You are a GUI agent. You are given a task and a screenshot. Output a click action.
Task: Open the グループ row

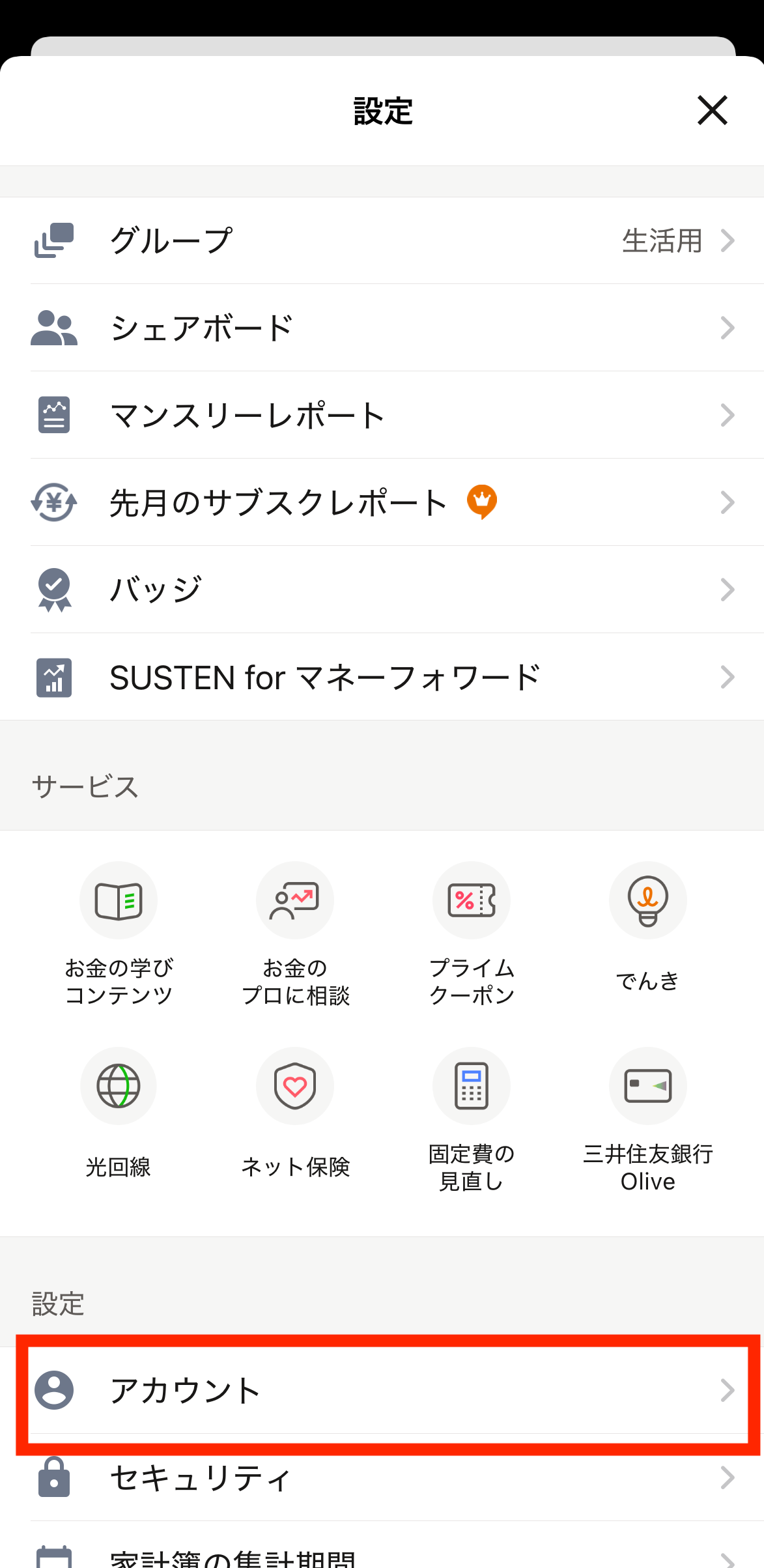click(x=382, y=240)
